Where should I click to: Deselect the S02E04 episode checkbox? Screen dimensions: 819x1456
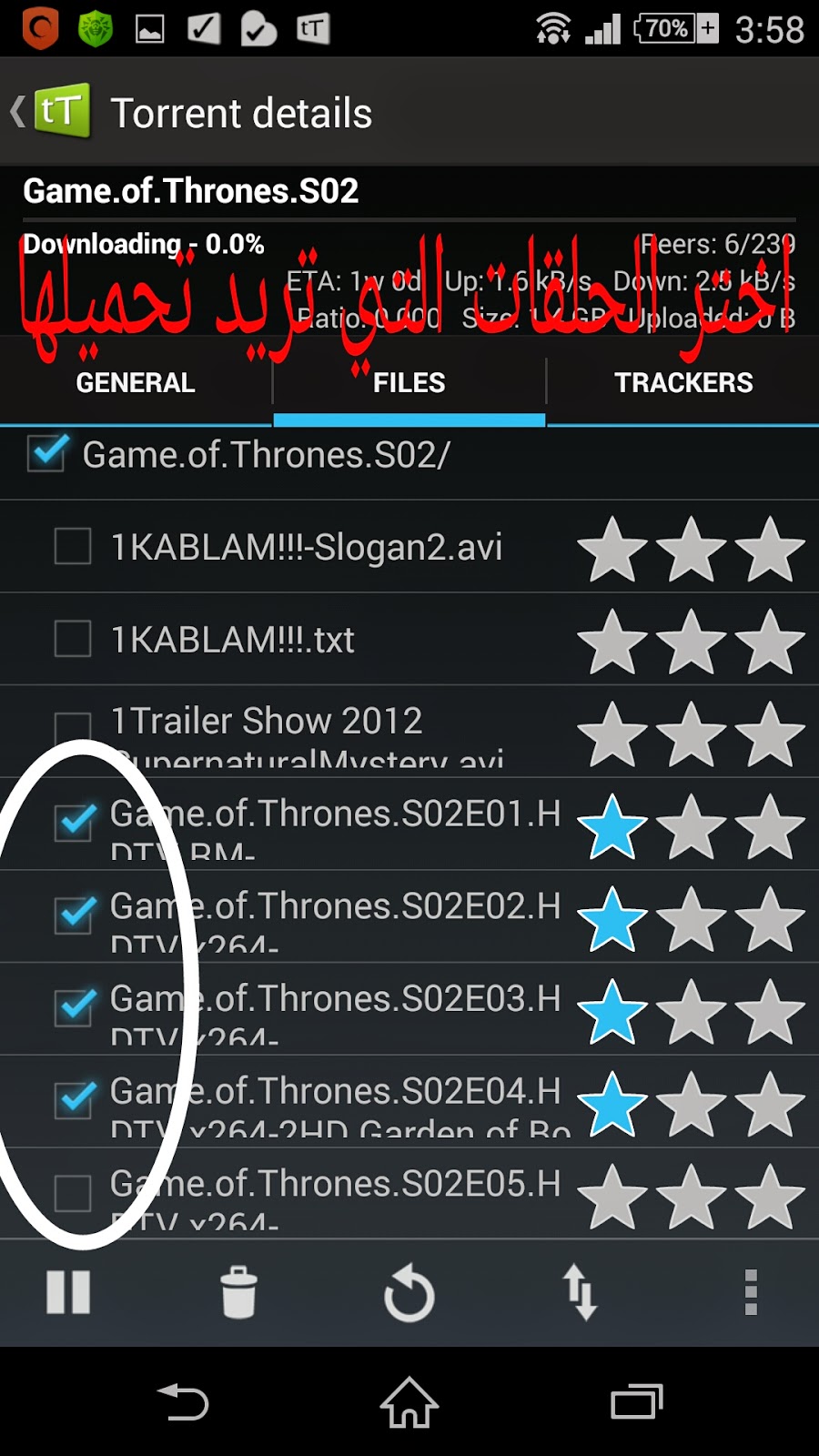pos(74,1099)
